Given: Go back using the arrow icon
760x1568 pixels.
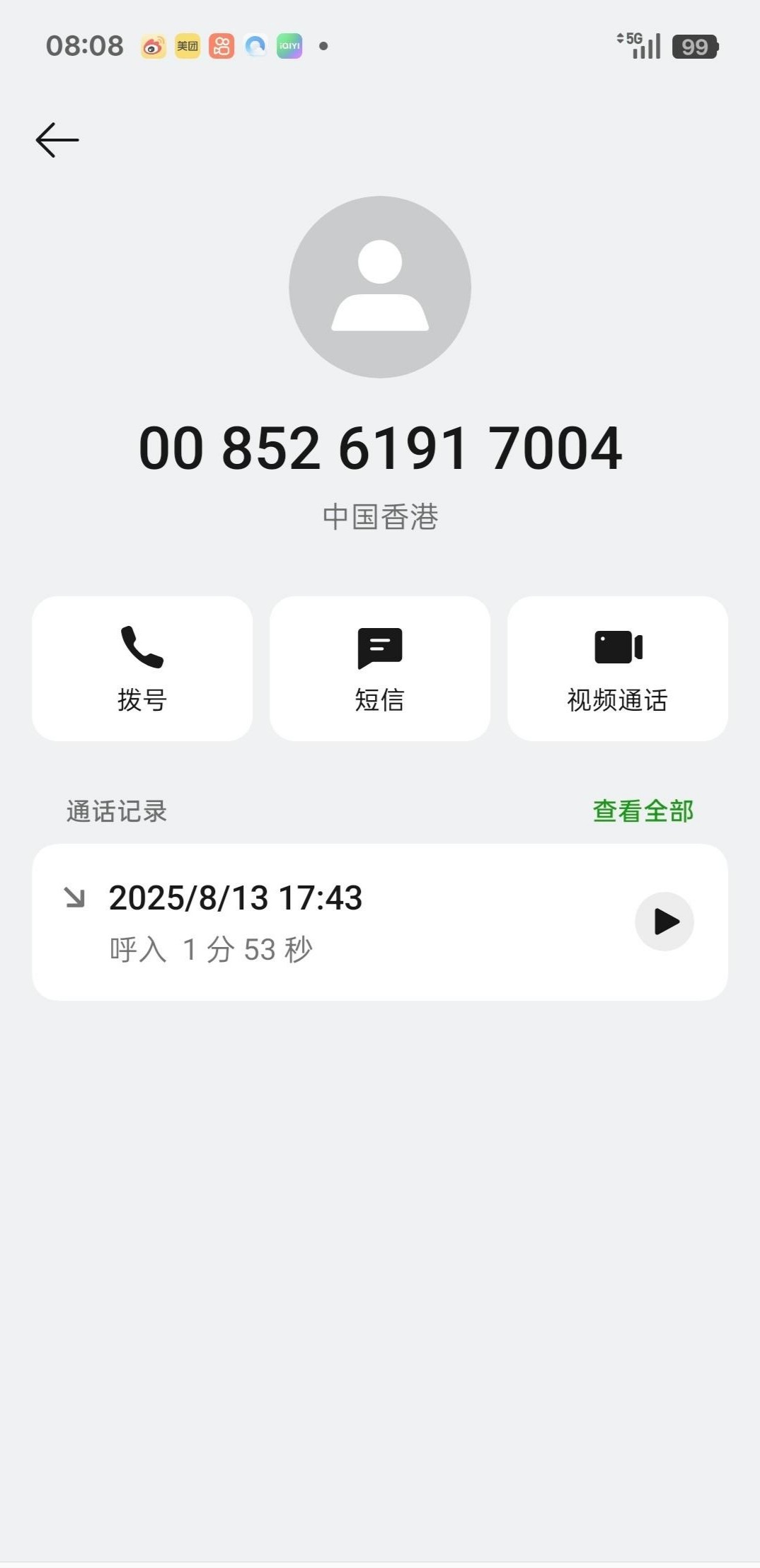Looking at the screenshot, I should click(x=57, y=140).
